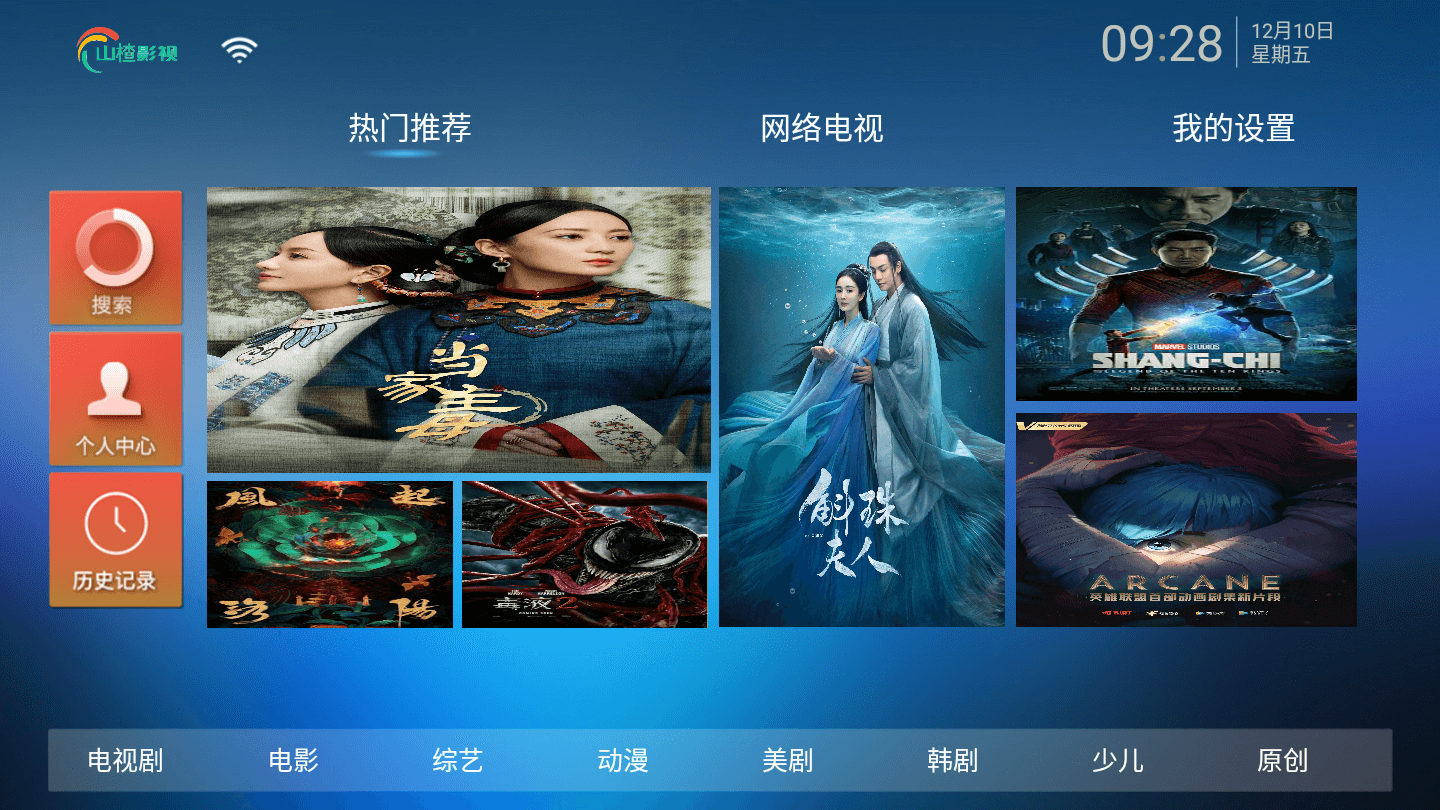Open the 斛珠夫人 poster

click(x=861, y=406)
